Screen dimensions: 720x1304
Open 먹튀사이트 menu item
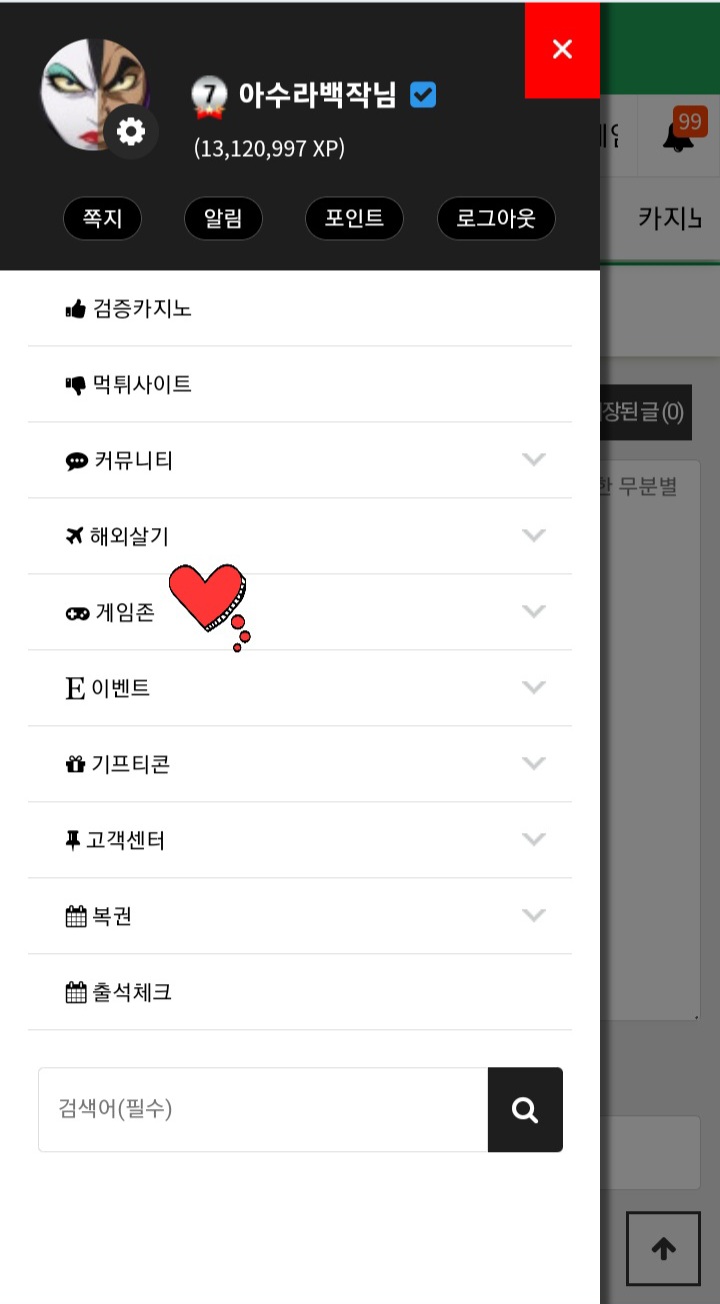pyautogui.click(x=142, y=385)
